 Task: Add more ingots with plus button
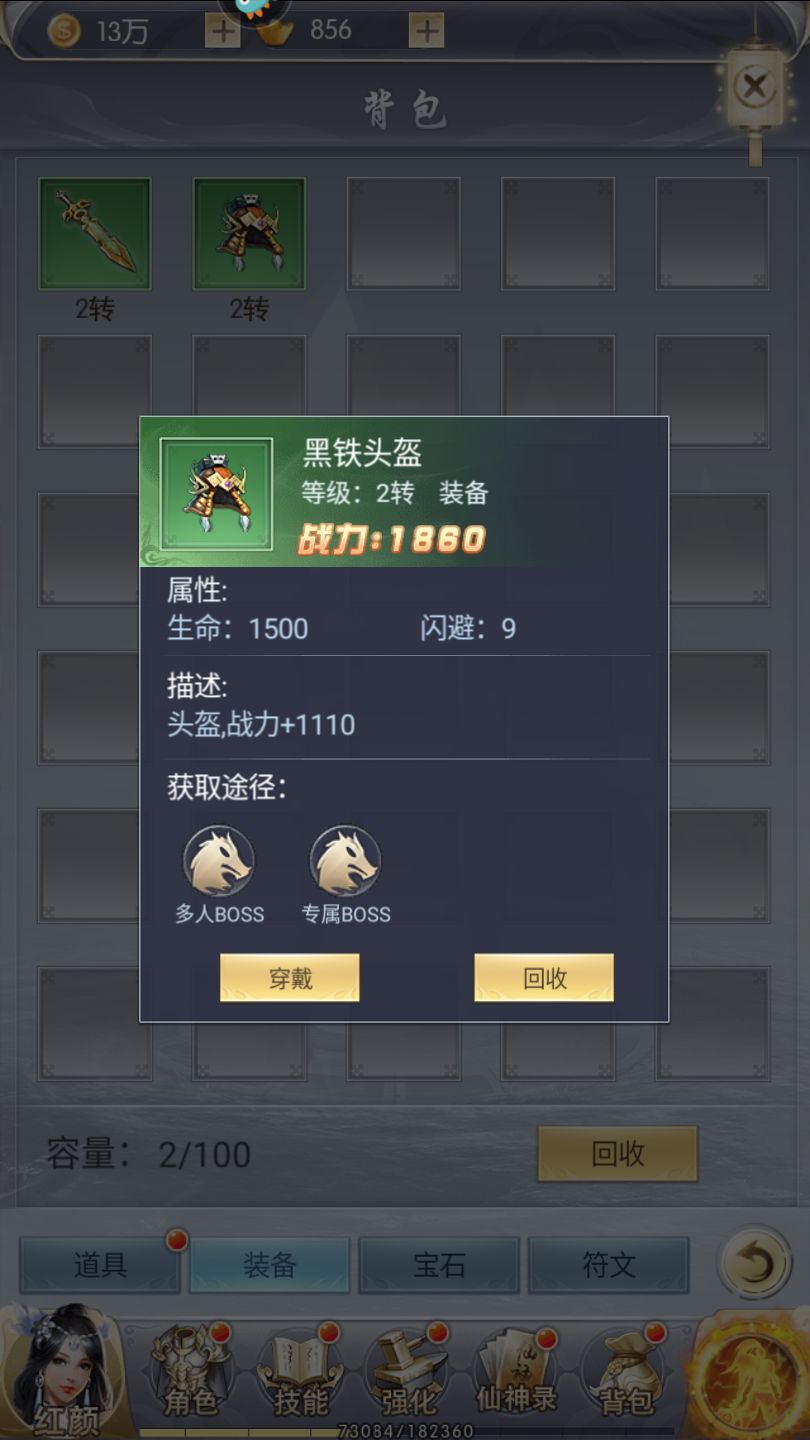click(427, 31)
